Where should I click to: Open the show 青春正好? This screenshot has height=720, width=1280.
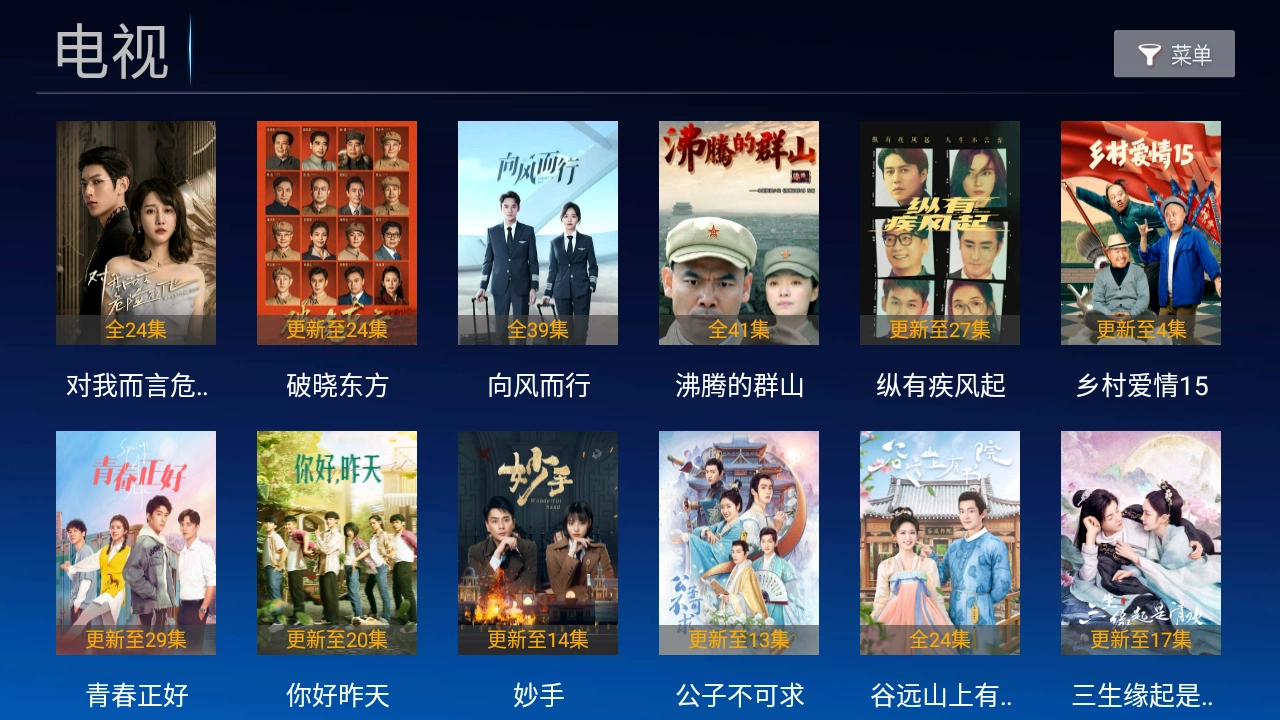pos(136,543)
